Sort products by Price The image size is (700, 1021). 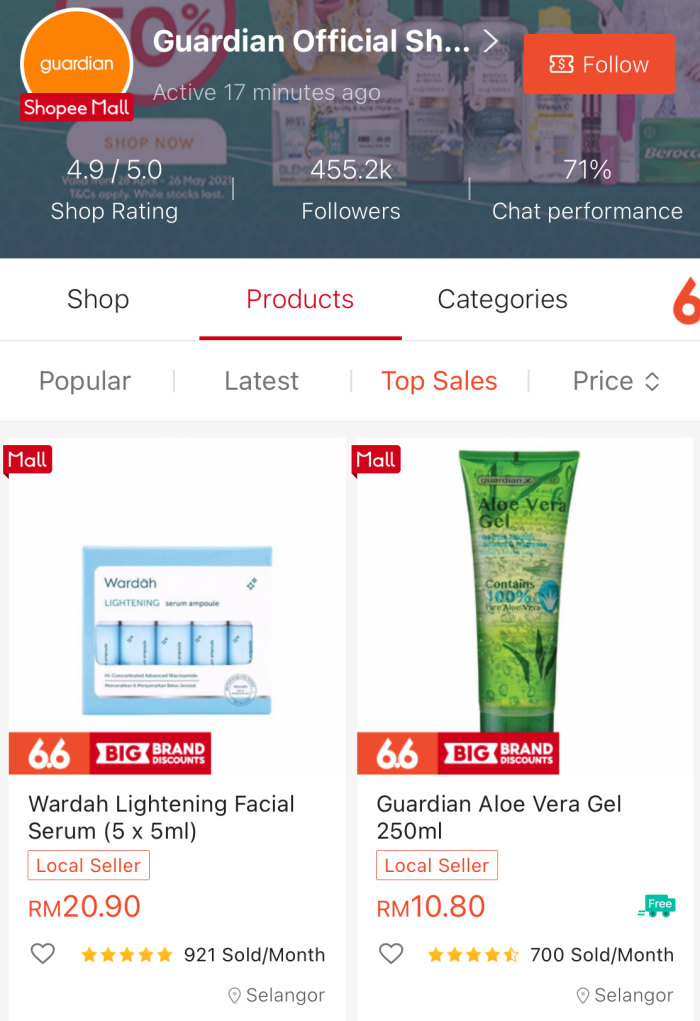[x=615, y=381]
